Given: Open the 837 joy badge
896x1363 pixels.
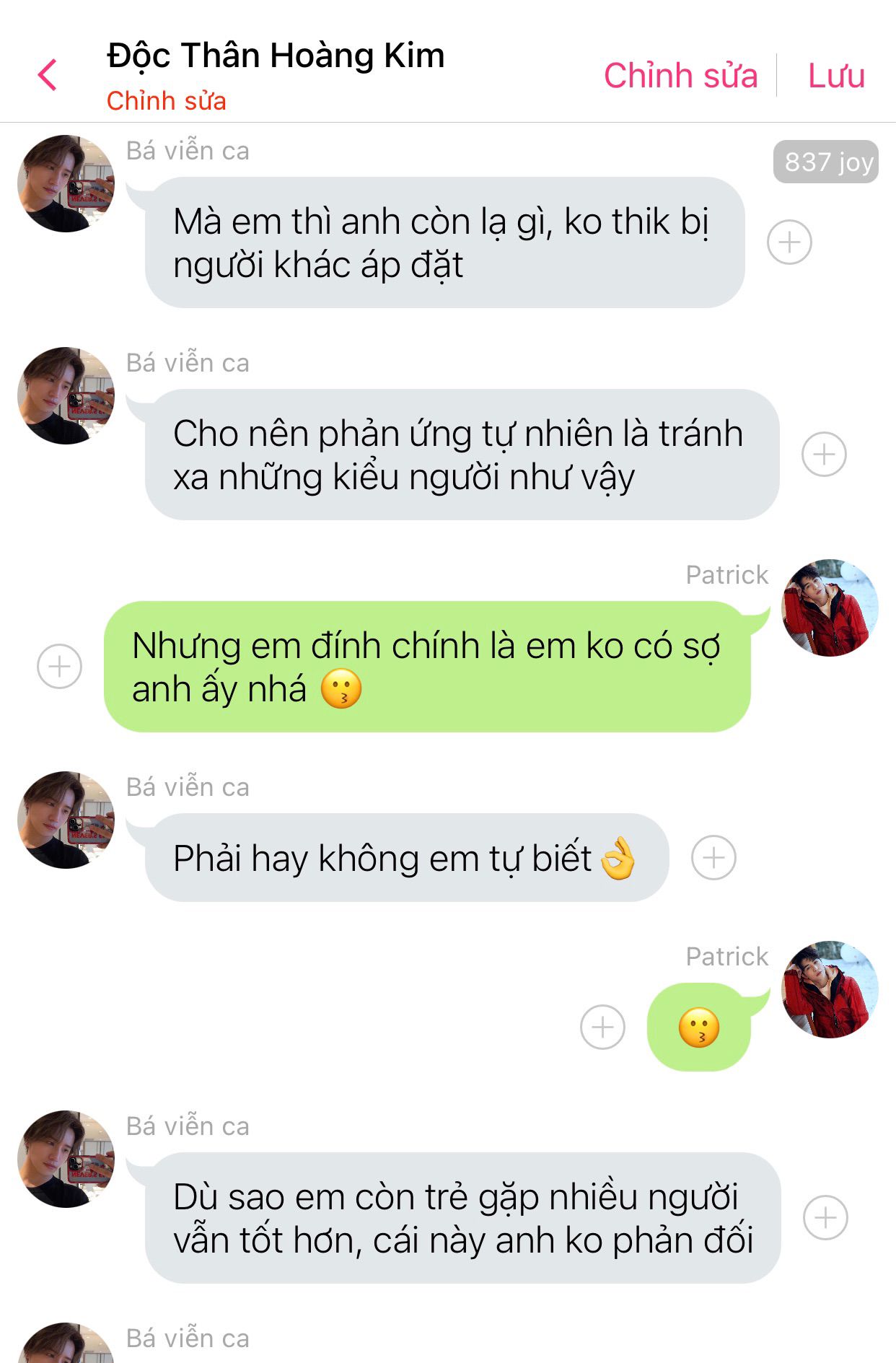Looking at the screenshot, I should pyautogui.click(x=825, y=162).
